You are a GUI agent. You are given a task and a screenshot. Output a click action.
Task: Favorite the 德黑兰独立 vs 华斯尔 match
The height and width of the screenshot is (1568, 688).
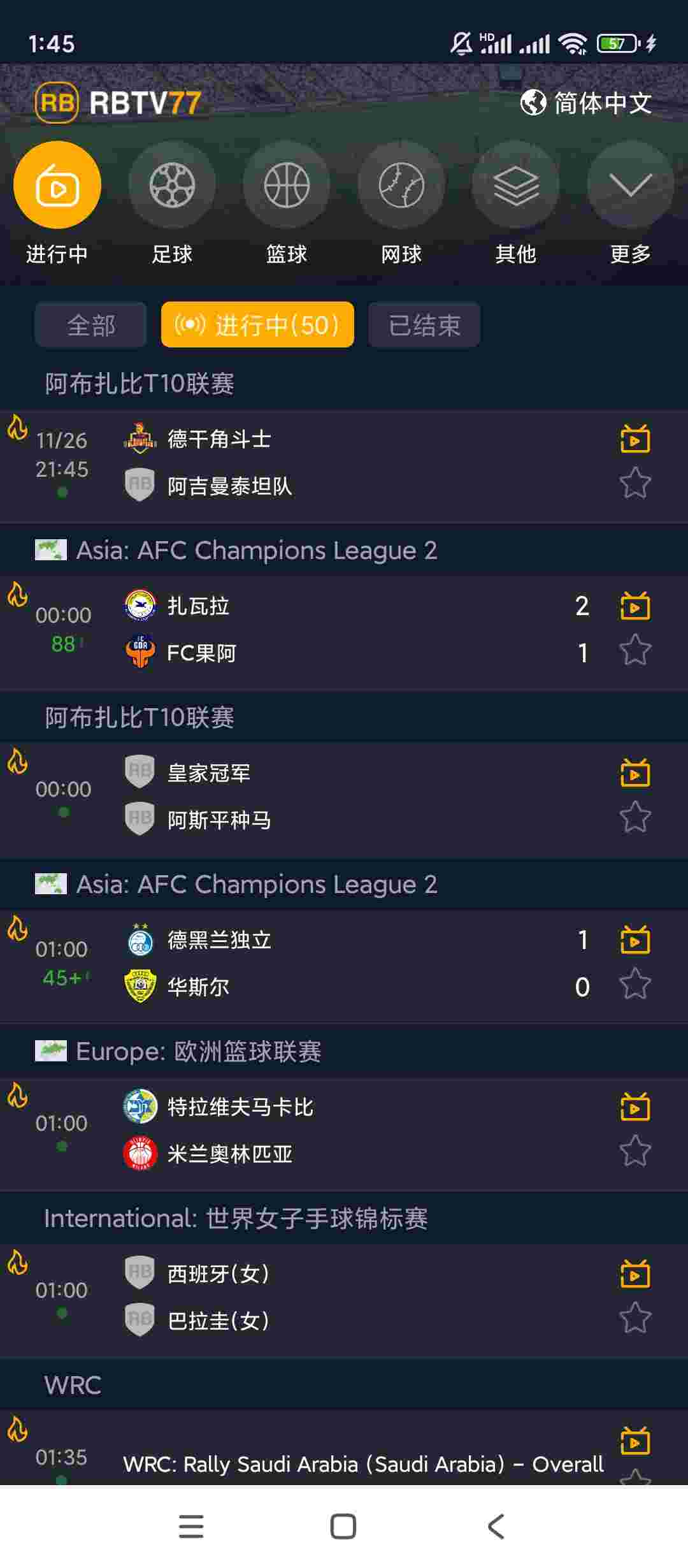click(635, 985)
